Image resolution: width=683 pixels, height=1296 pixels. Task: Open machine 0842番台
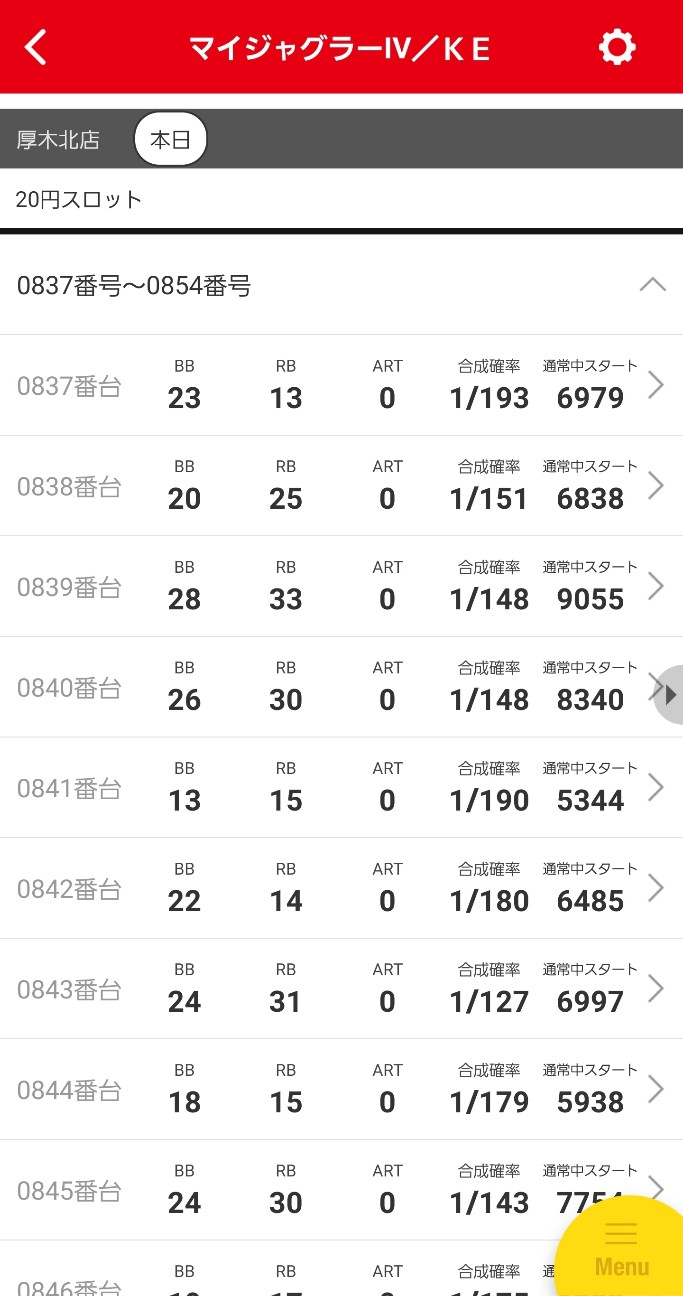[340, 889]
